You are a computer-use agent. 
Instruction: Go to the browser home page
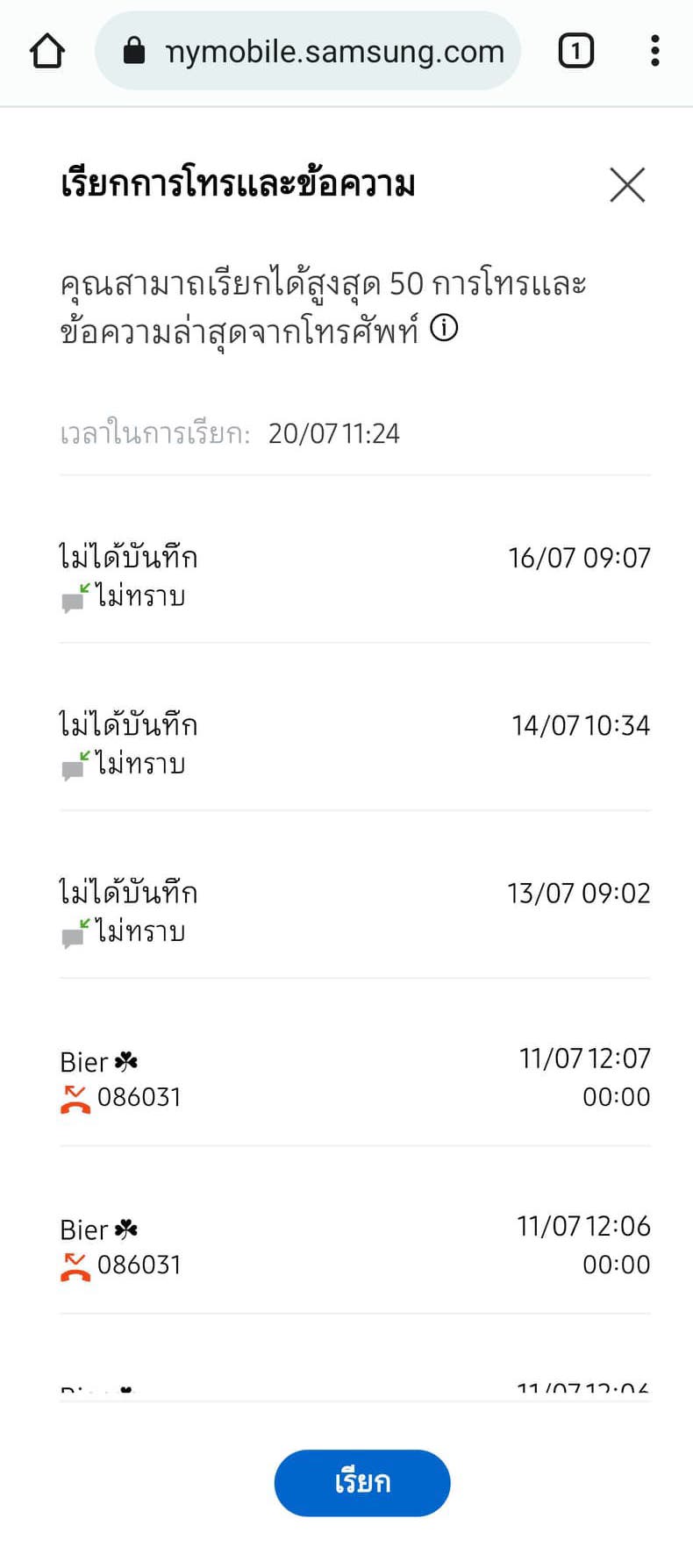(x=47, y=51)
